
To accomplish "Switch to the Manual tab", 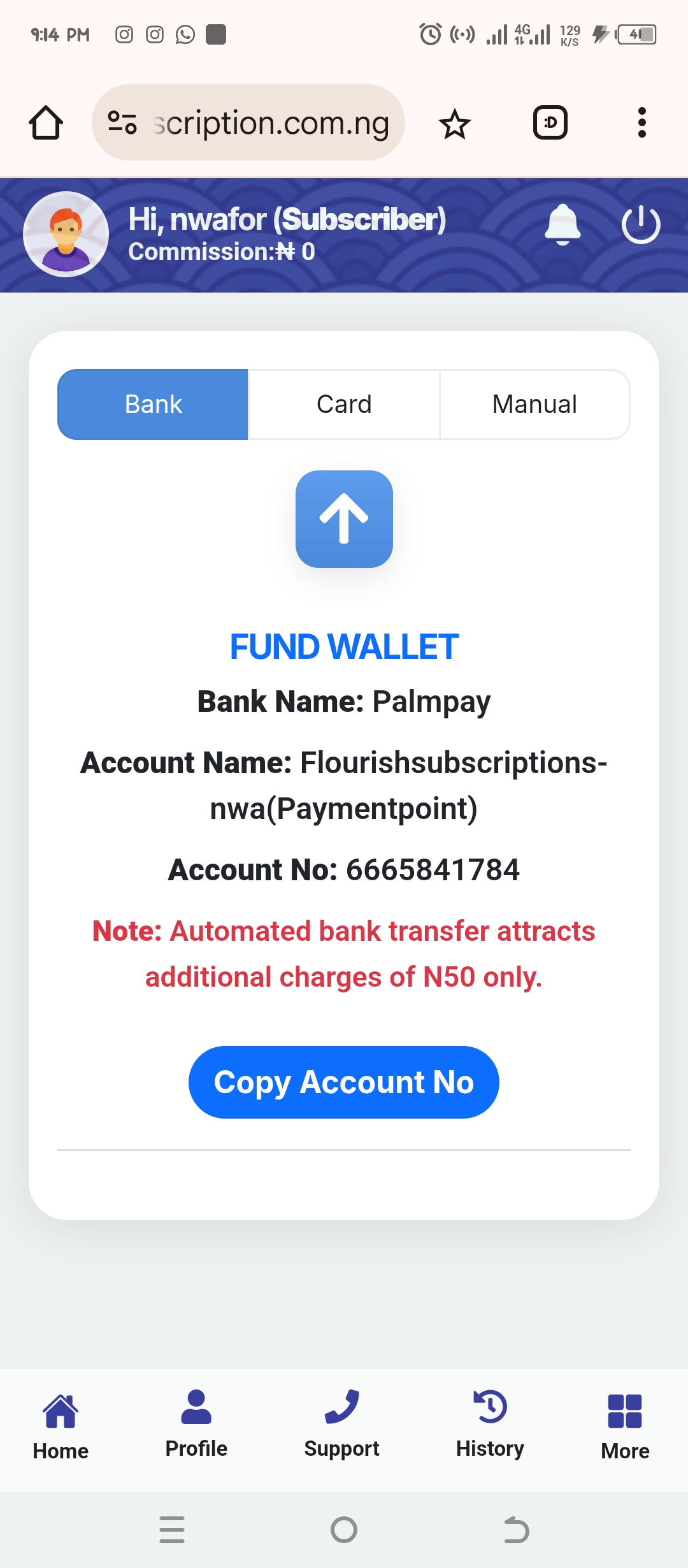I will point(534,403).
